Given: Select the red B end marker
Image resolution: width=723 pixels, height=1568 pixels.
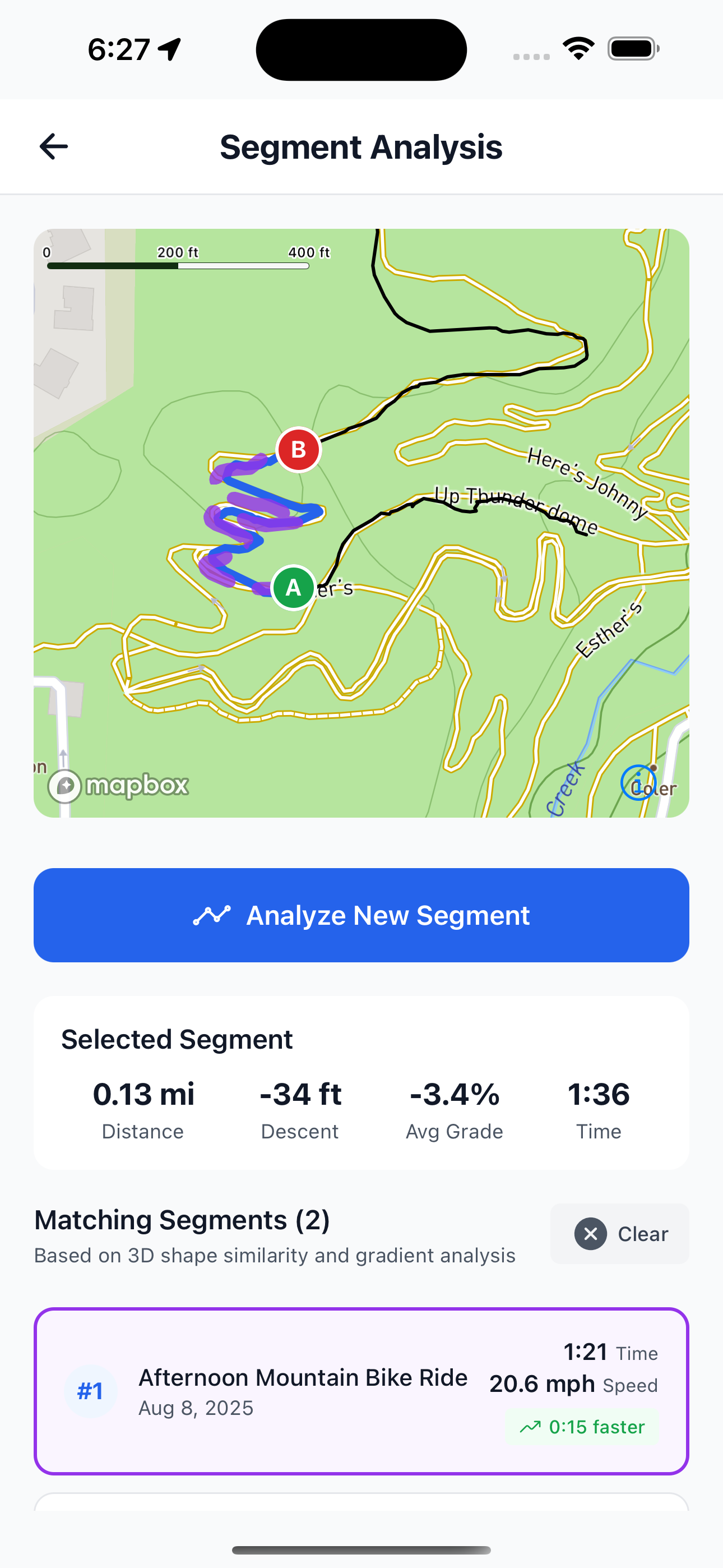Looking at the screenshot, I should (298, 450).
